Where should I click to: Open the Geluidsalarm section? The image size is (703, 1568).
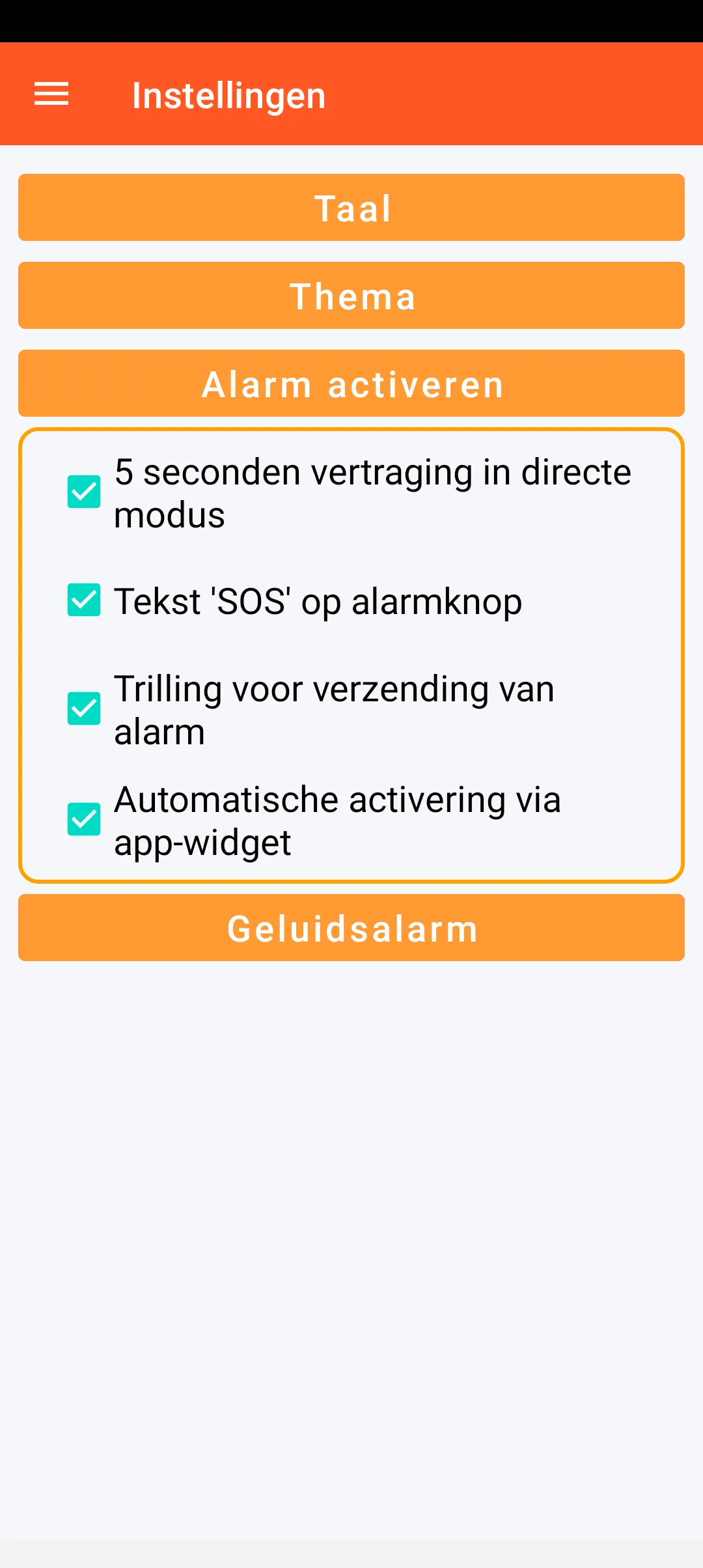[351, 928]
